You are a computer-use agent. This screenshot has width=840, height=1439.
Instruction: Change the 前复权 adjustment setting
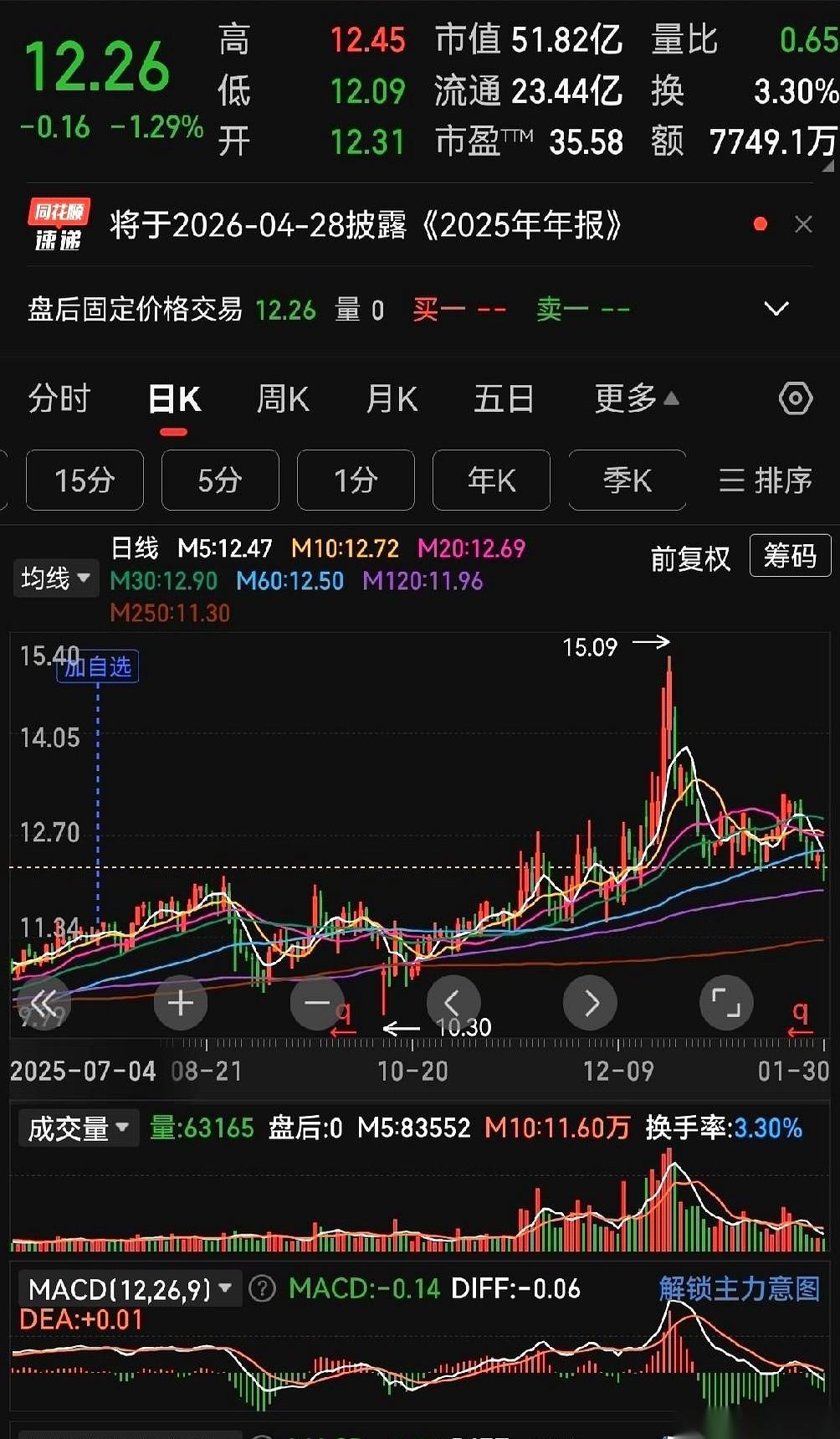(x=690, y=558)
